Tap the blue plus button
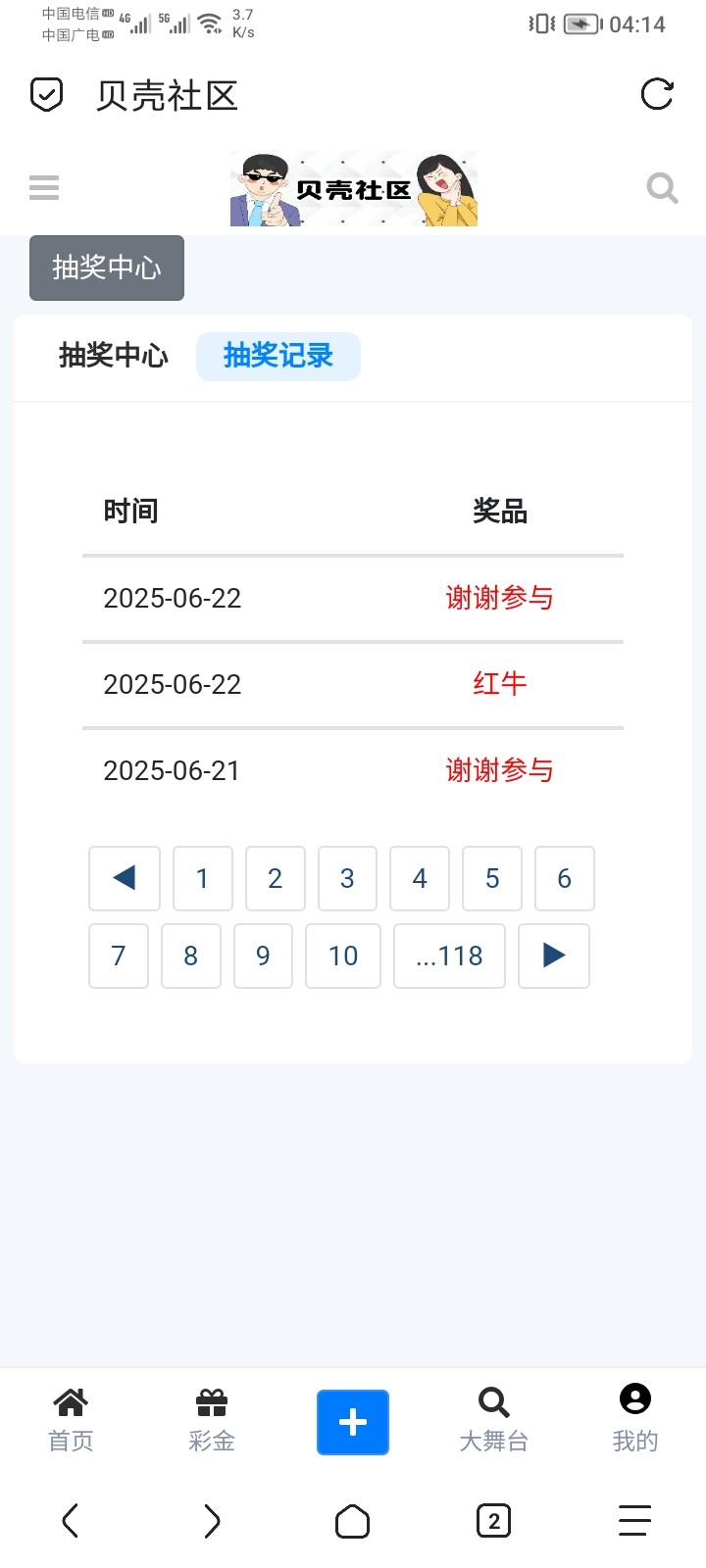The image size is (706, 1568). (353, 1422)
